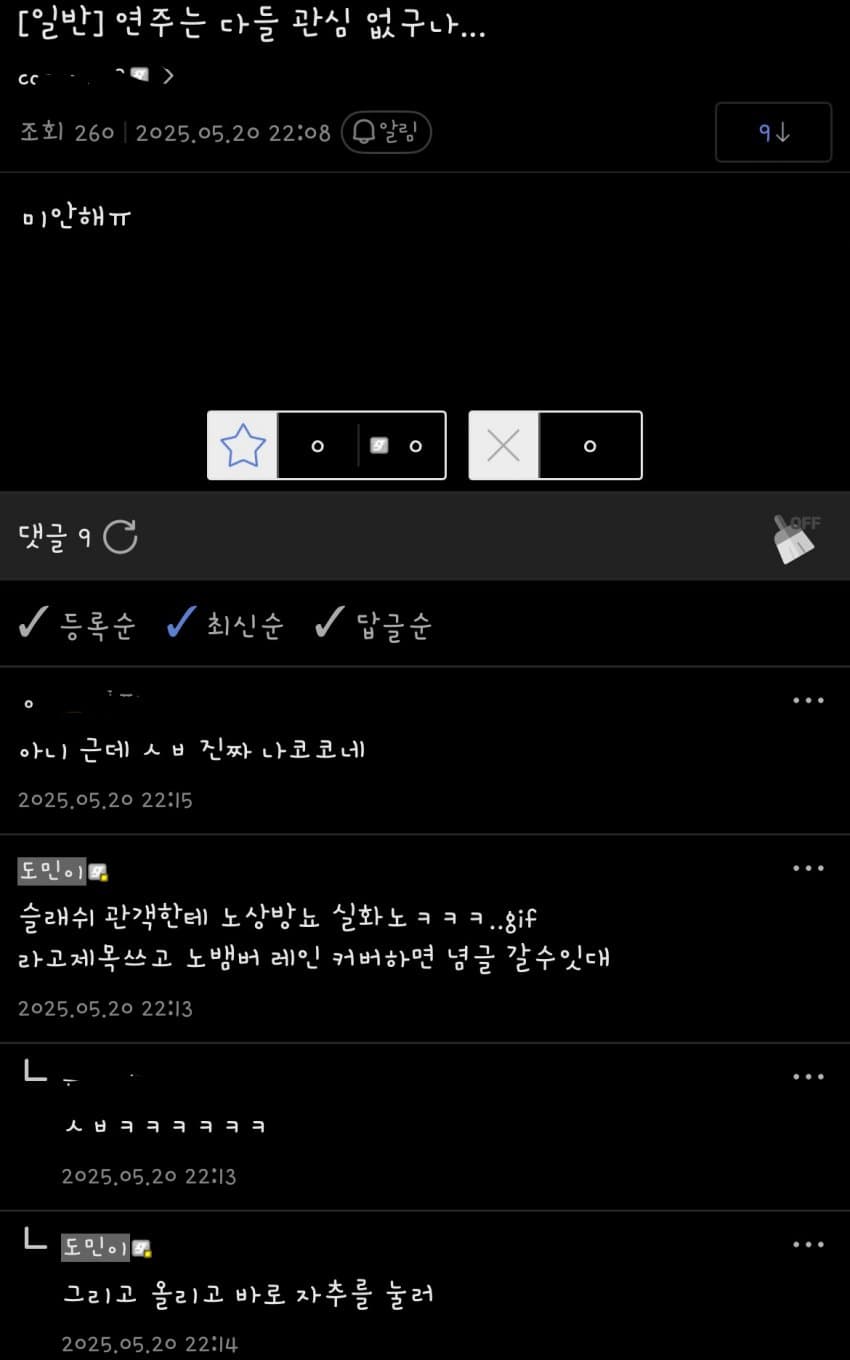This screenshot has width=850, height=1360.
Task: Open options for the 자추를 눌러 reply
Action: [808, 1245]
